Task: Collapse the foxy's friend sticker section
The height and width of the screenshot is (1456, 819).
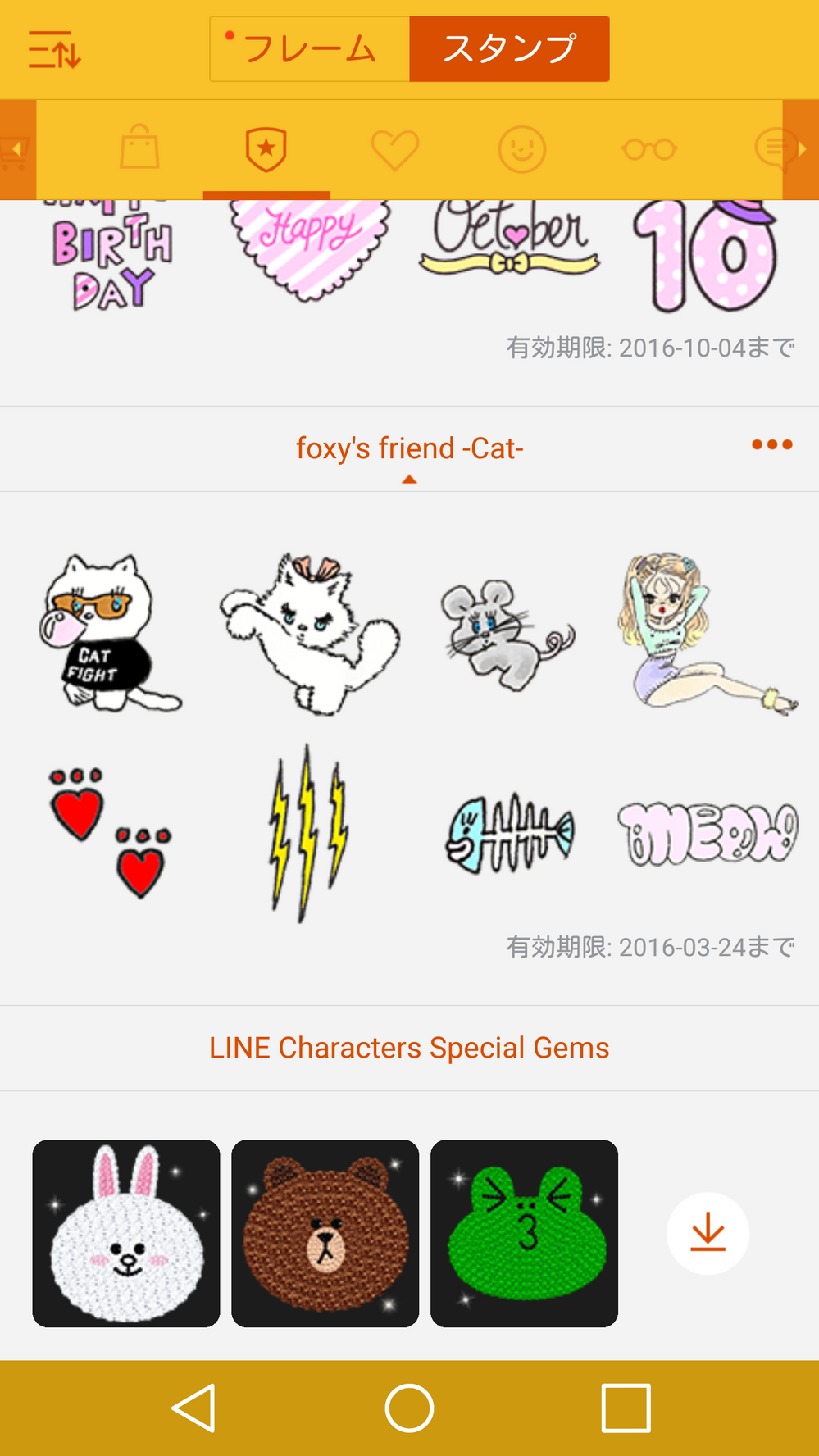Action: coord(408,479)
